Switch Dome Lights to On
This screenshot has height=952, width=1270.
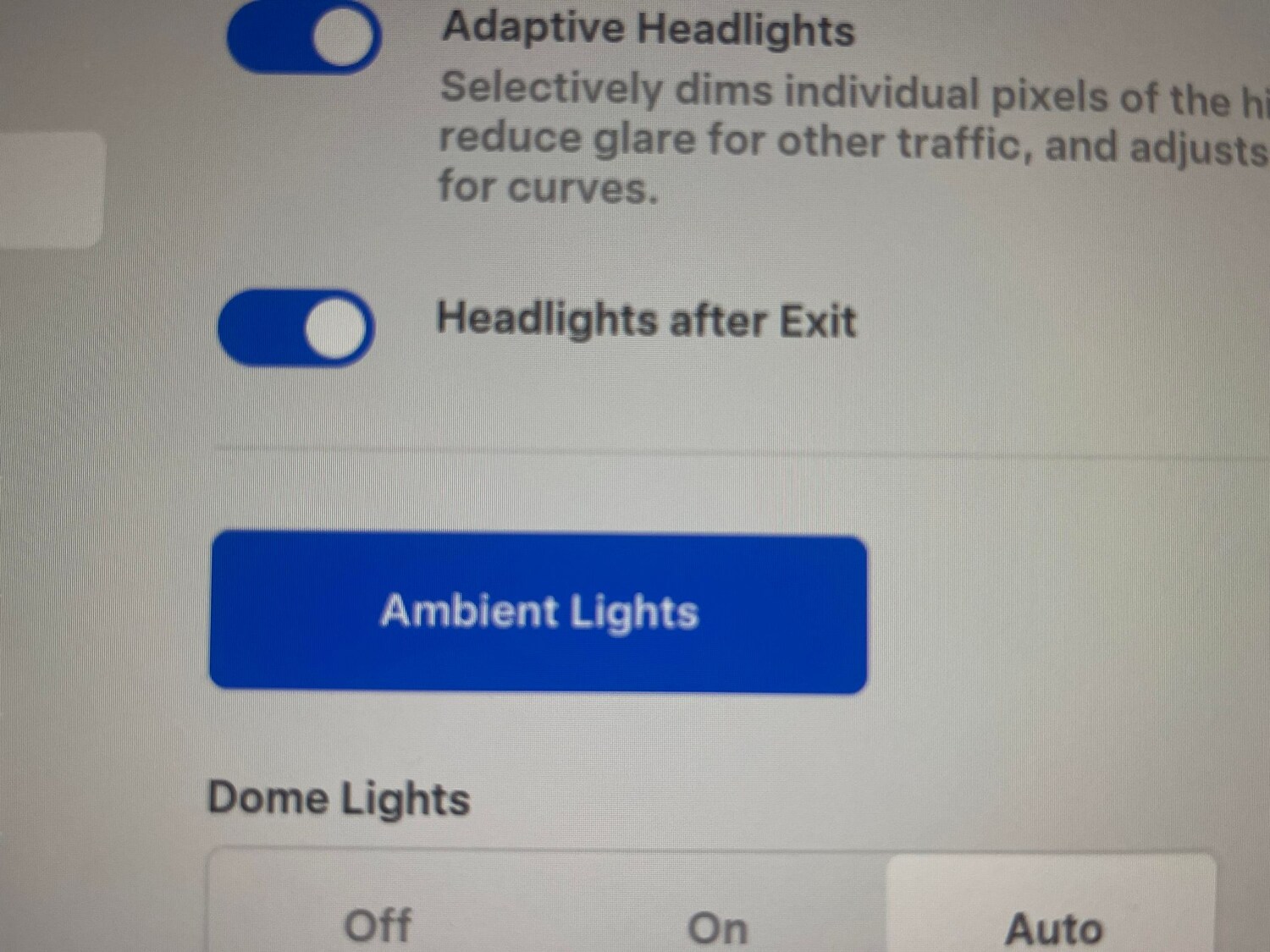point(717,927)
